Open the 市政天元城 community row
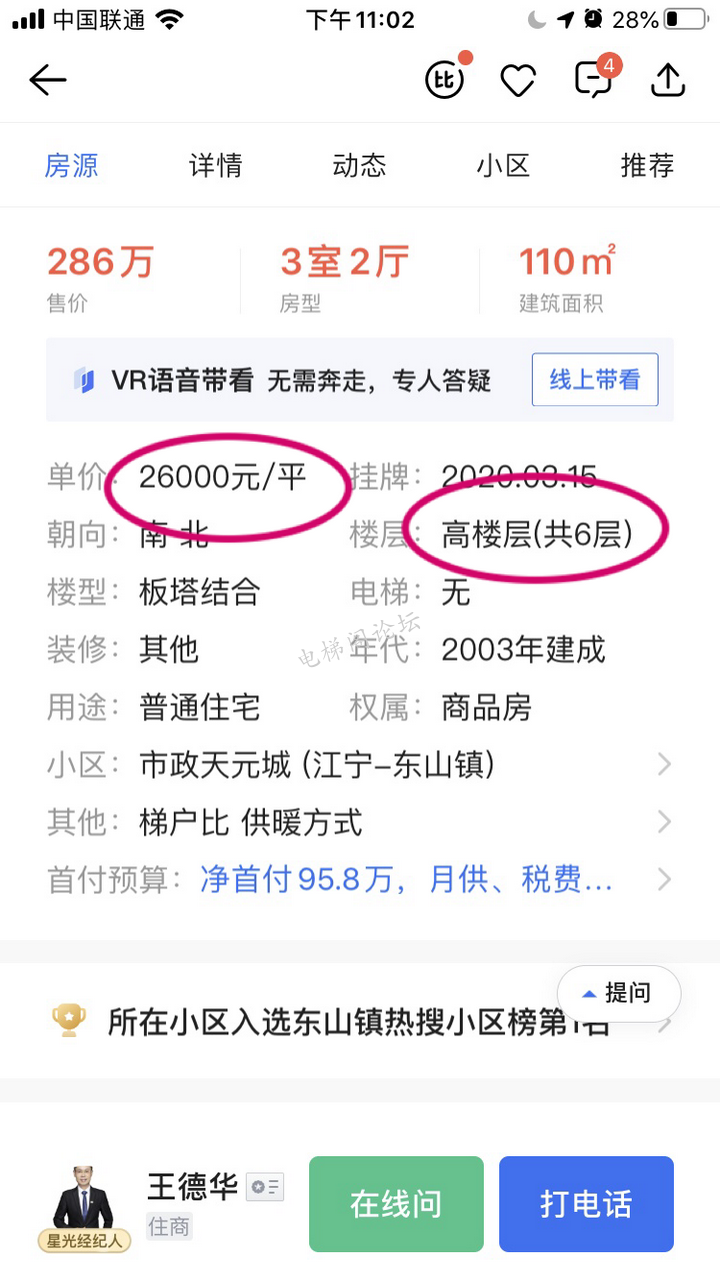720x1281 pixels. (360, 766)
